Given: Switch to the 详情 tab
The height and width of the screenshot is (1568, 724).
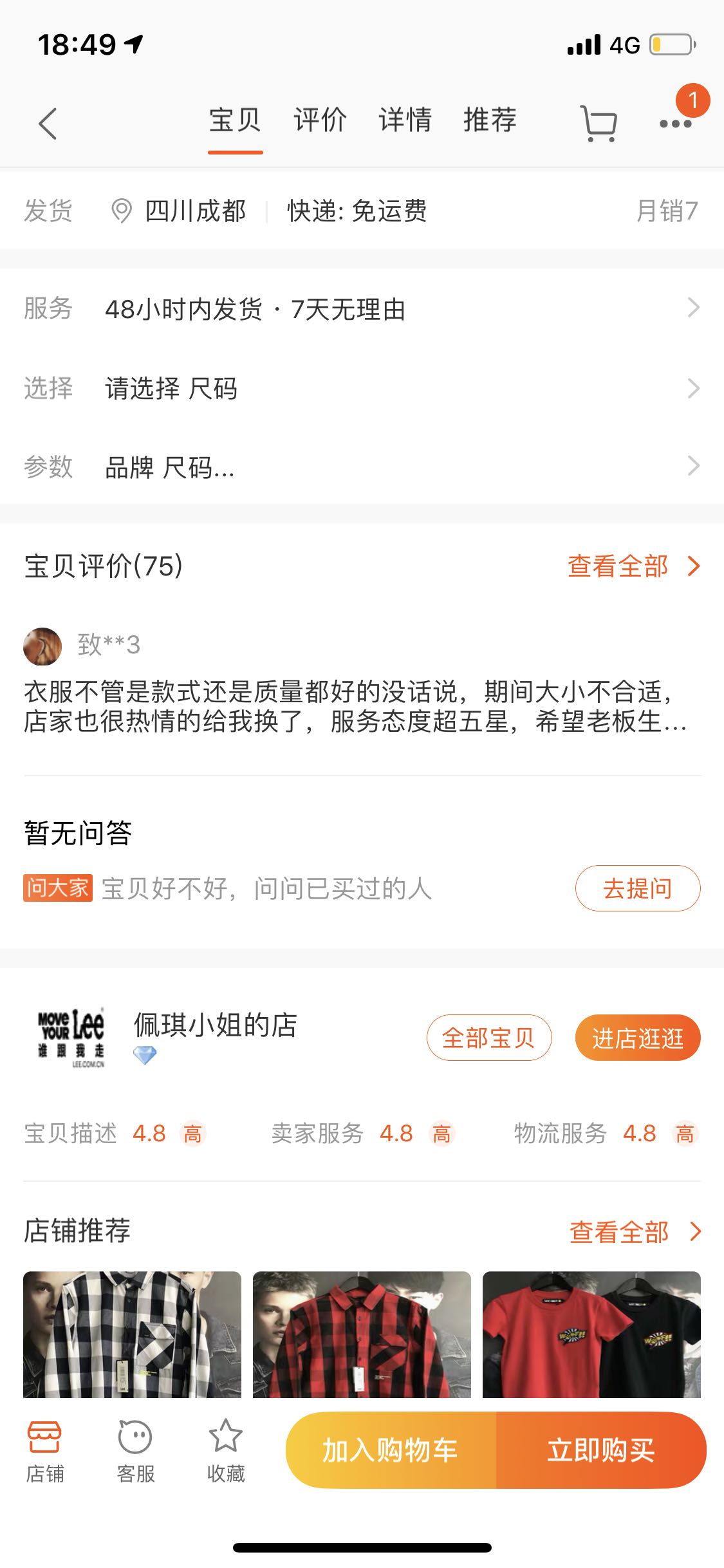Looking at the screenshot, I should pos(405,121).
